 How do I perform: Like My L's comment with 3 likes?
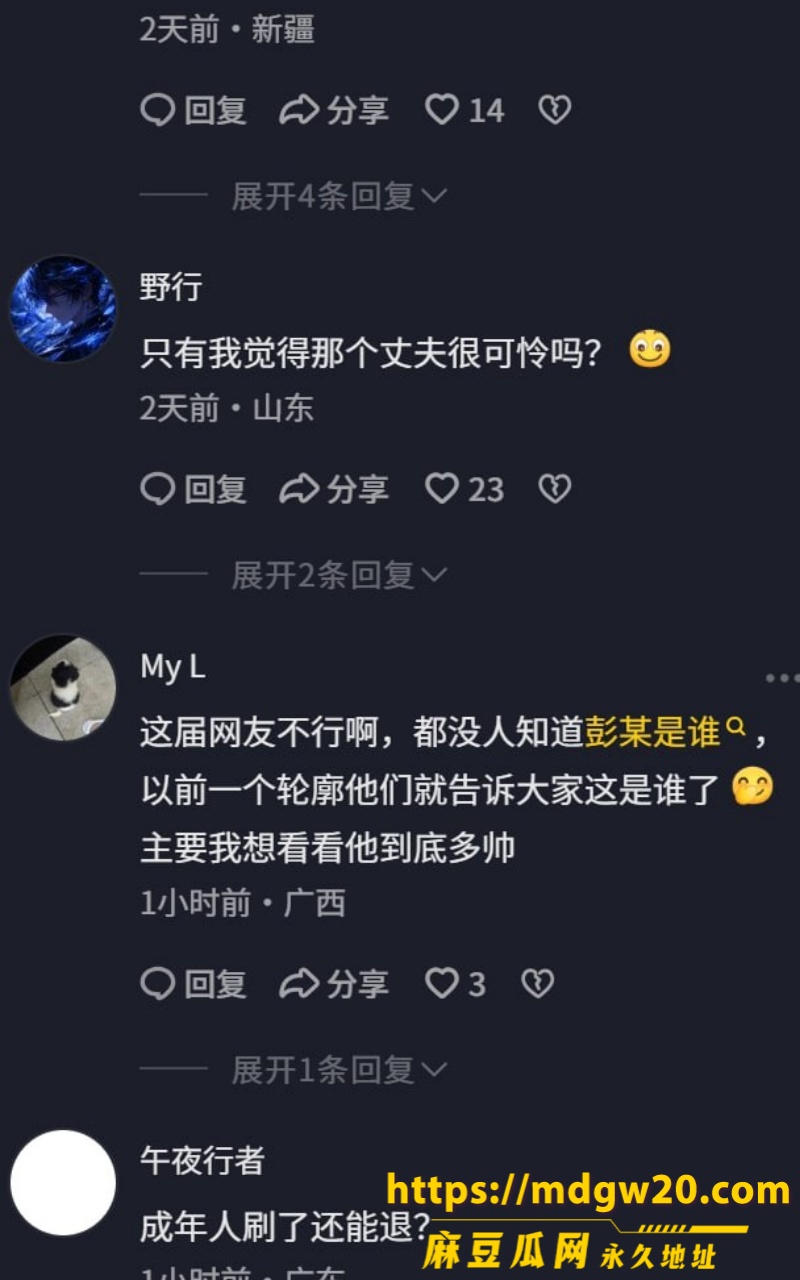pos(456,984)
